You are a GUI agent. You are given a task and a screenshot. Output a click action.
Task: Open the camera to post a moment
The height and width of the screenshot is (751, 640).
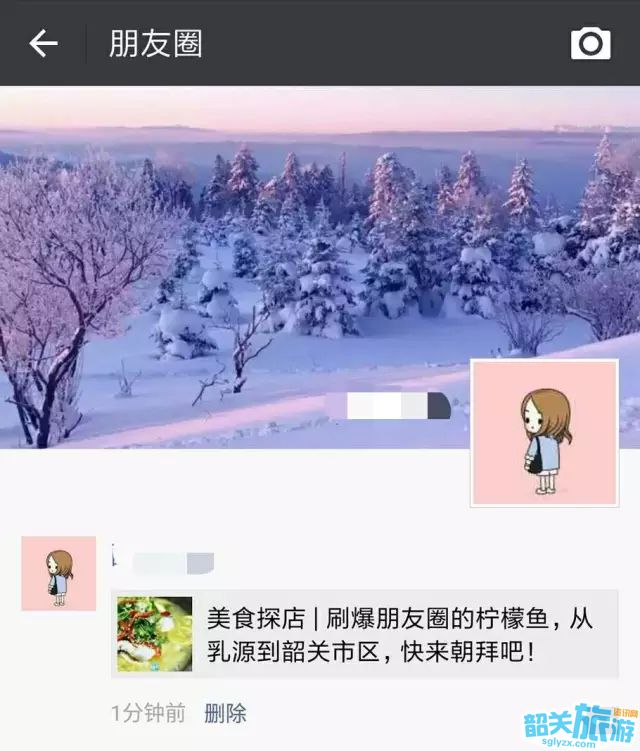[x=590, y=43]
